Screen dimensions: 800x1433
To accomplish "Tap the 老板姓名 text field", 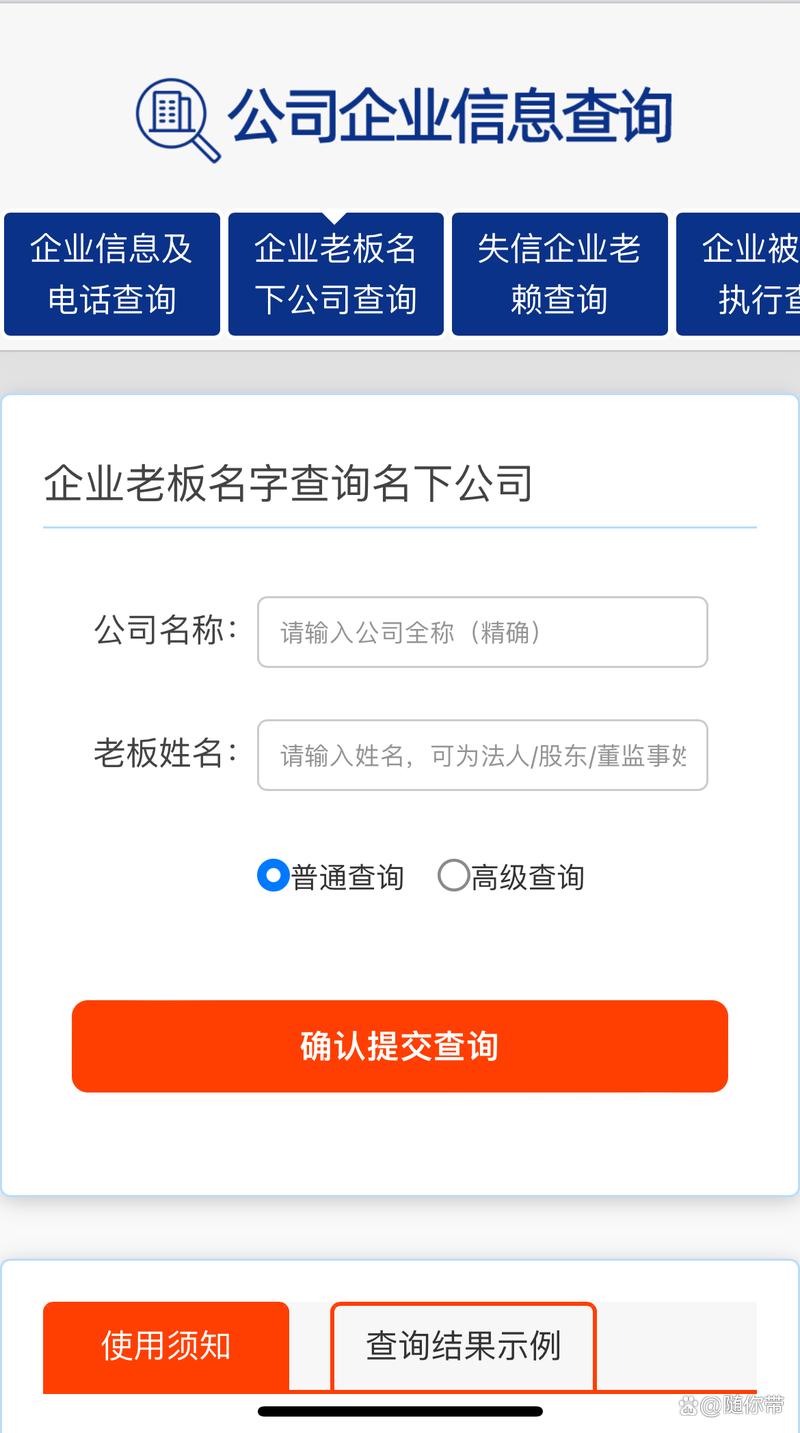I will tap(483, 755).
